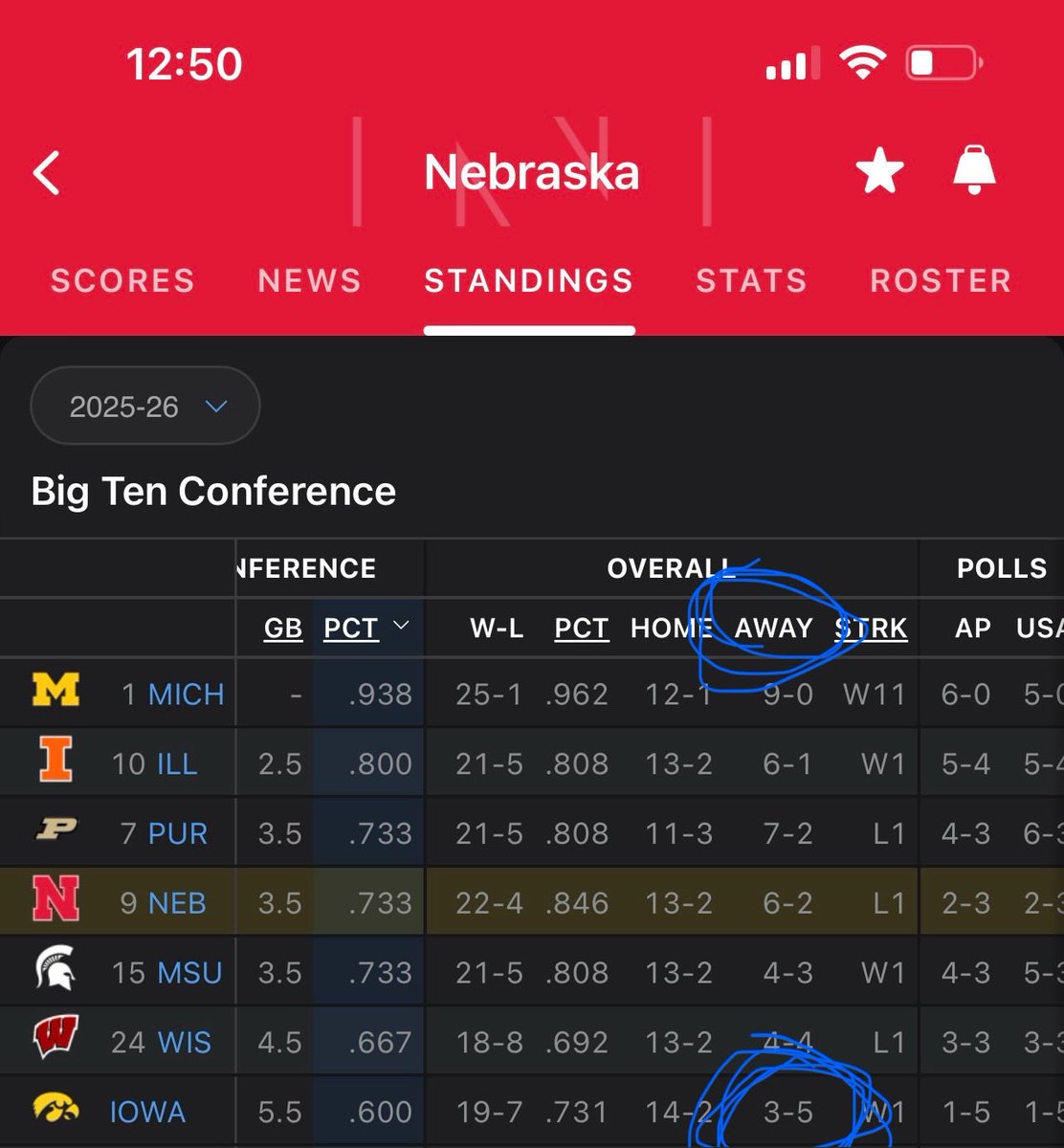Sort standings by STRK column
The image size is (1064, 1148).
[872, 629]
